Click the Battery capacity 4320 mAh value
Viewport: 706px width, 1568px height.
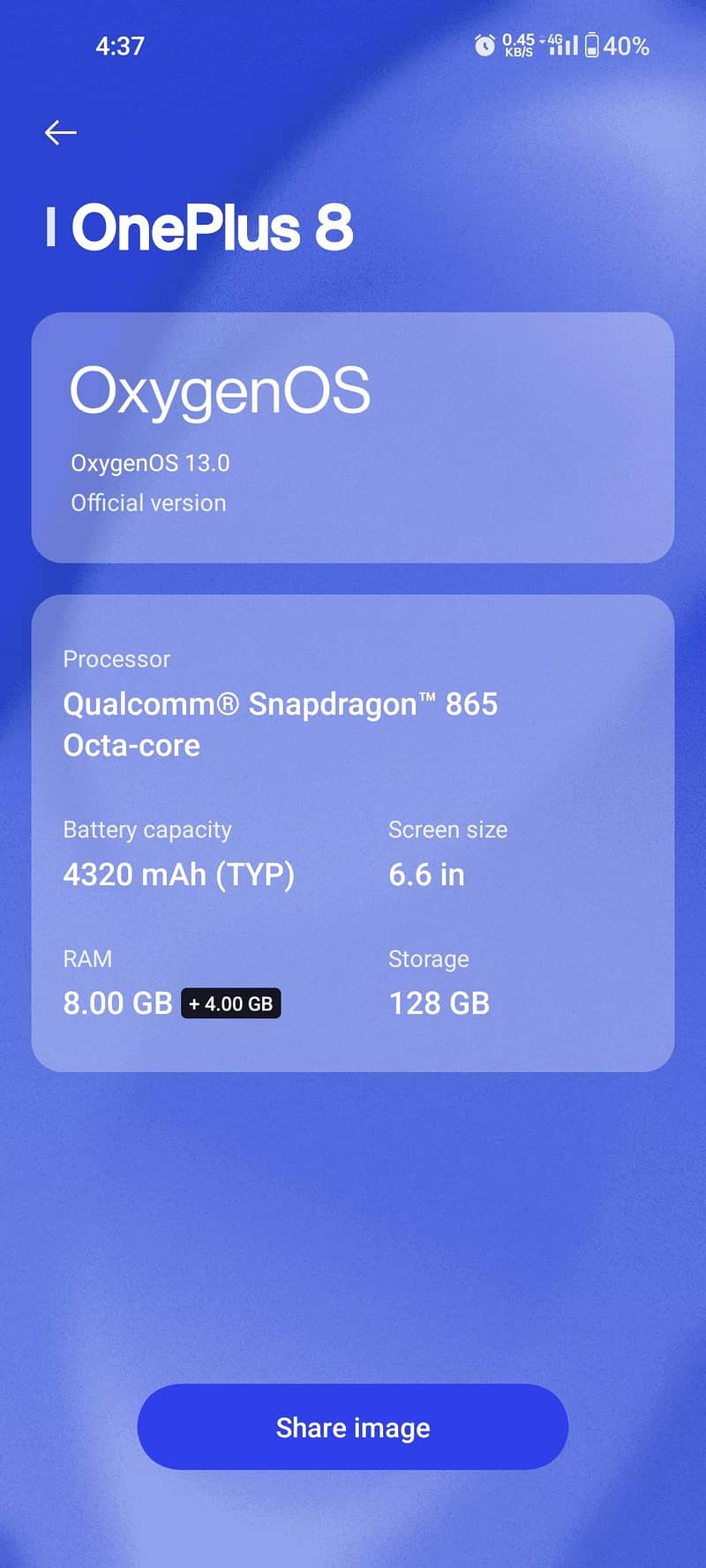179,874
